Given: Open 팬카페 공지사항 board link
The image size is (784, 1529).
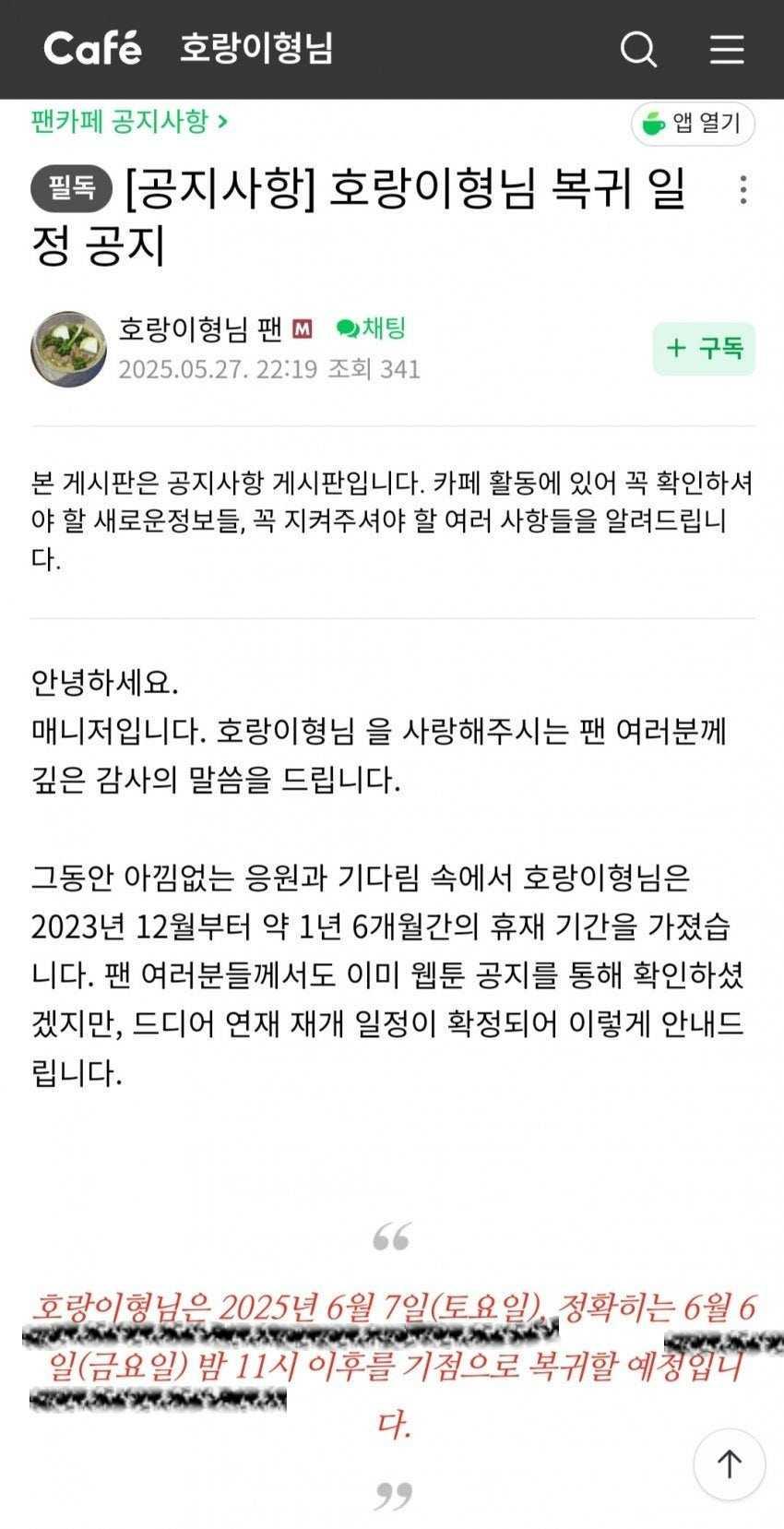Looking at the screenshot, I should 129,122.
